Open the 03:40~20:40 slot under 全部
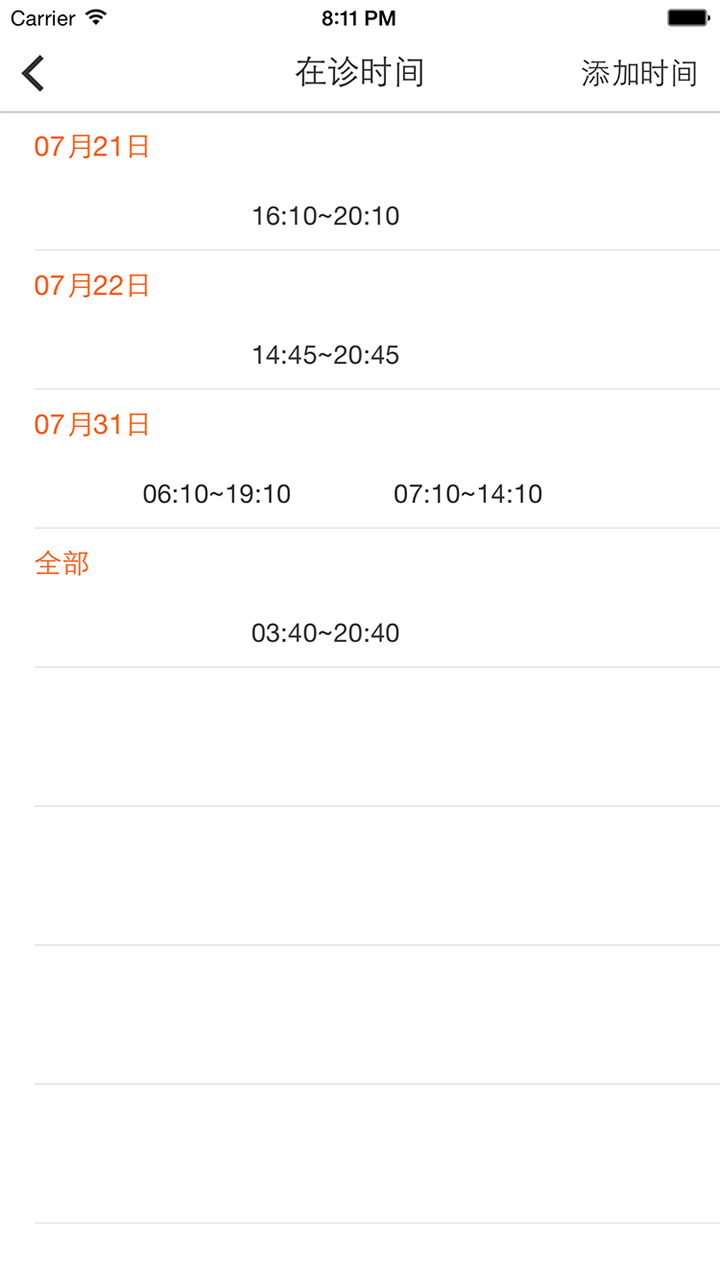The width and height of the screenshot is (720, 1280). (325, 633)
